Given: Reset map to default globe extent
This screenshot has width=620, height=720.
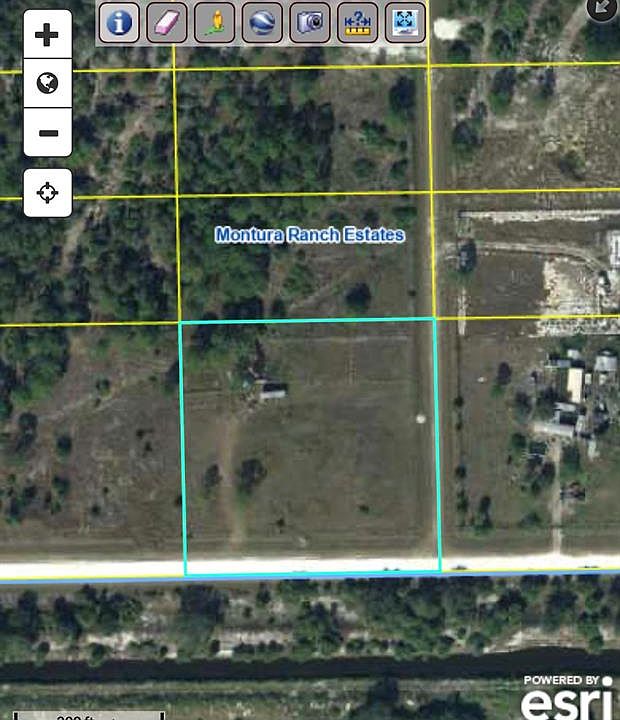Looking at the screenshot, I should coord(47,84).
